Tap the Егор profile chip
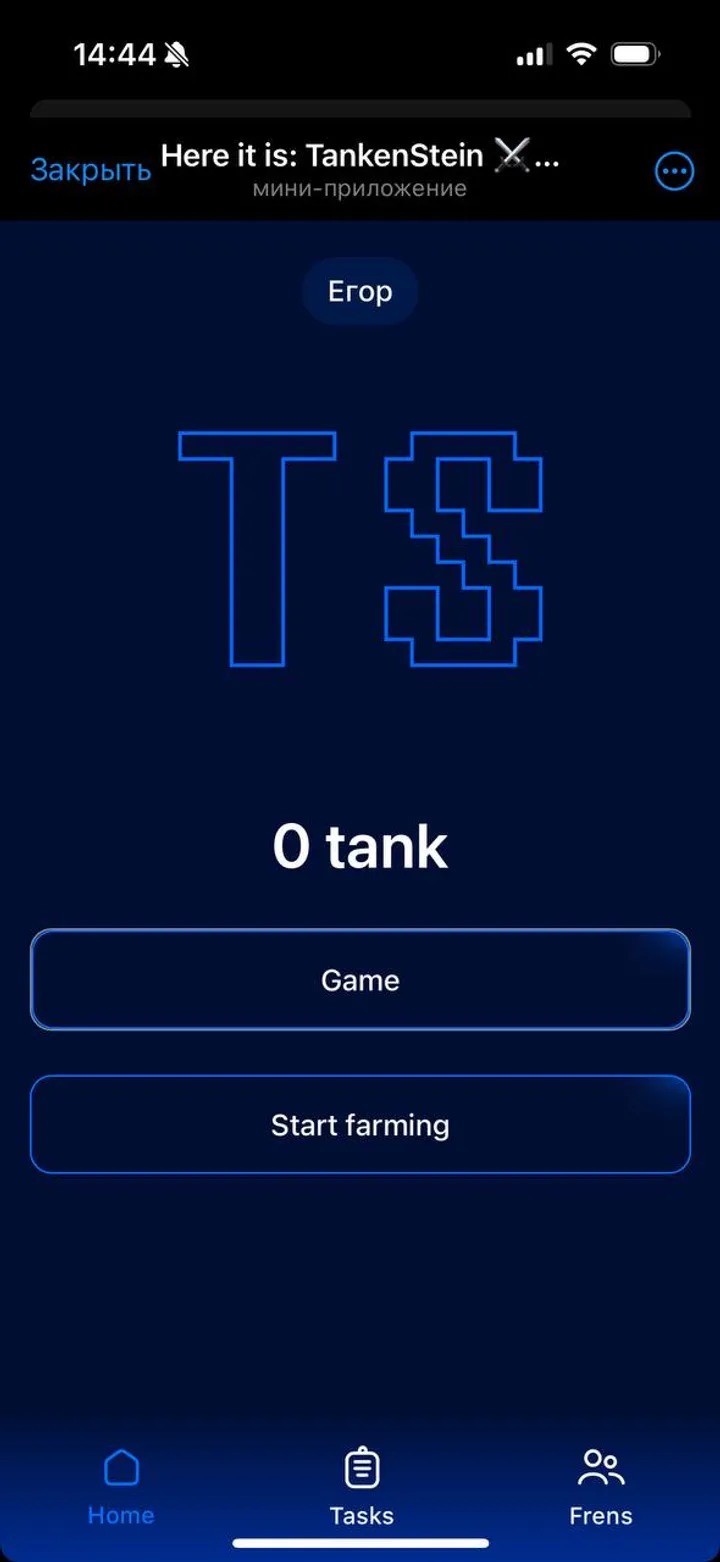The image size is (720, 1562). (x=360, y=291)
